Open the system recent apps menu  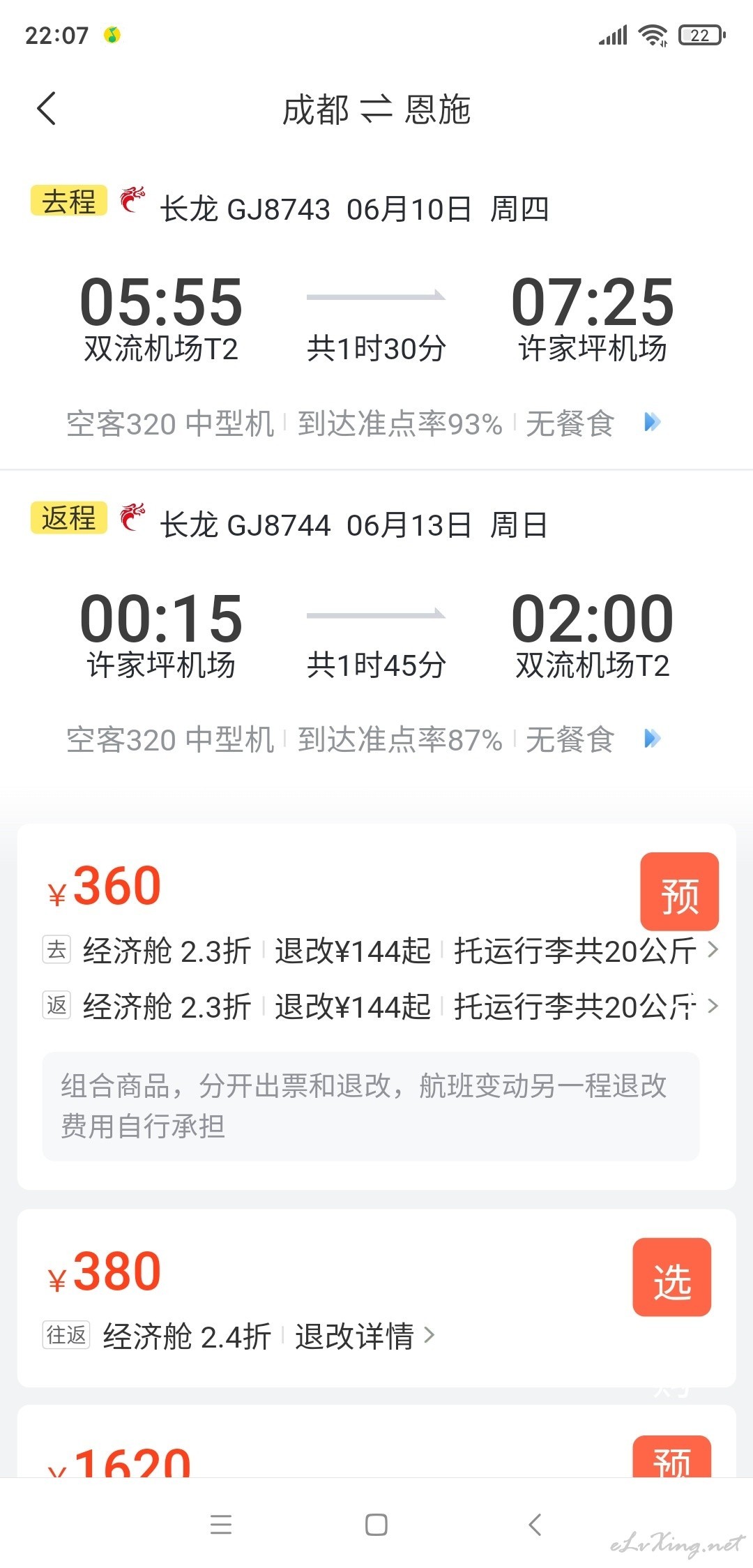click(x=221, y=1525)
